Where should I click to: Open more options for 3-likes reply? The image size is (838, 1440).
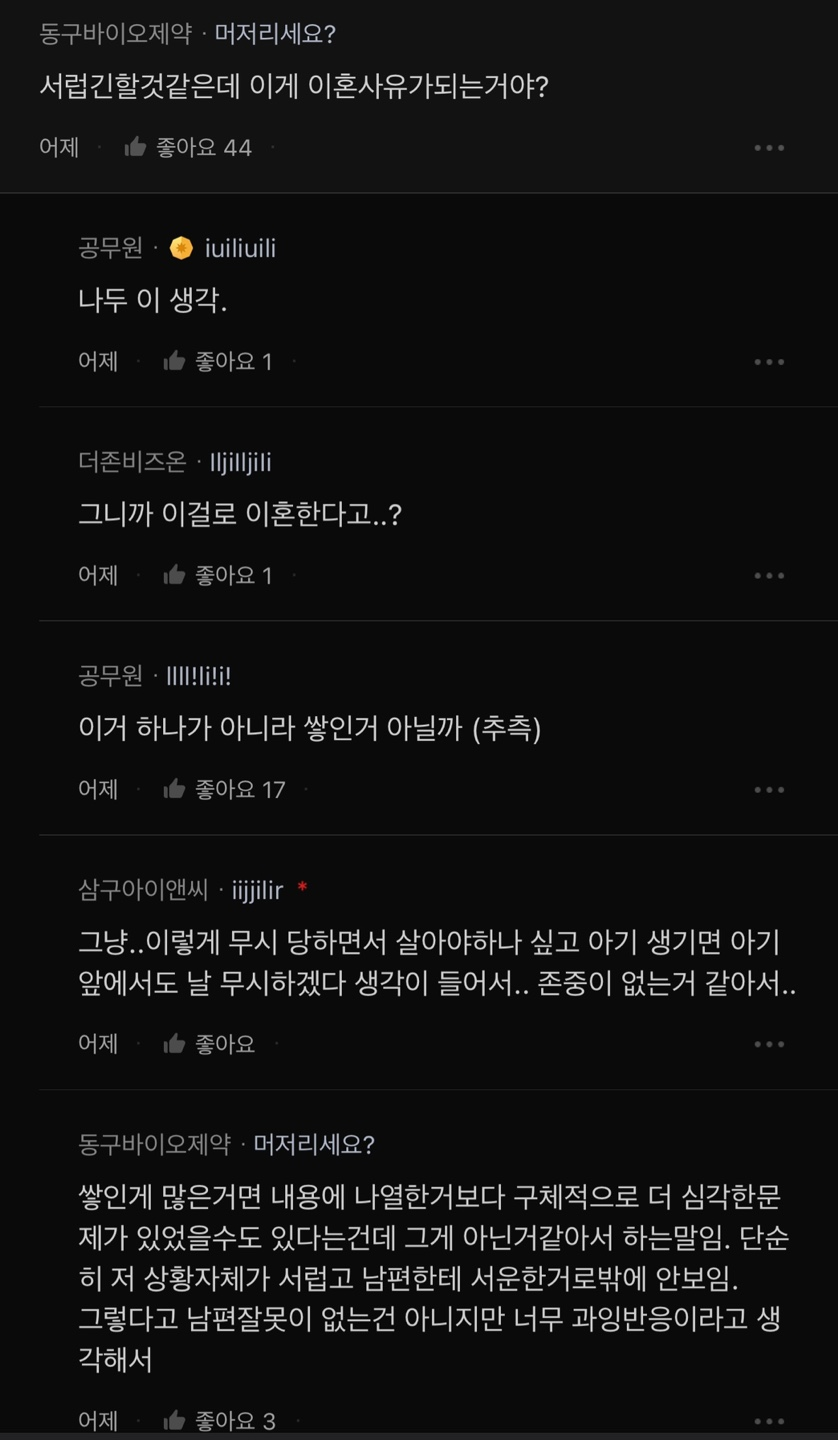tap(768, 1420)
